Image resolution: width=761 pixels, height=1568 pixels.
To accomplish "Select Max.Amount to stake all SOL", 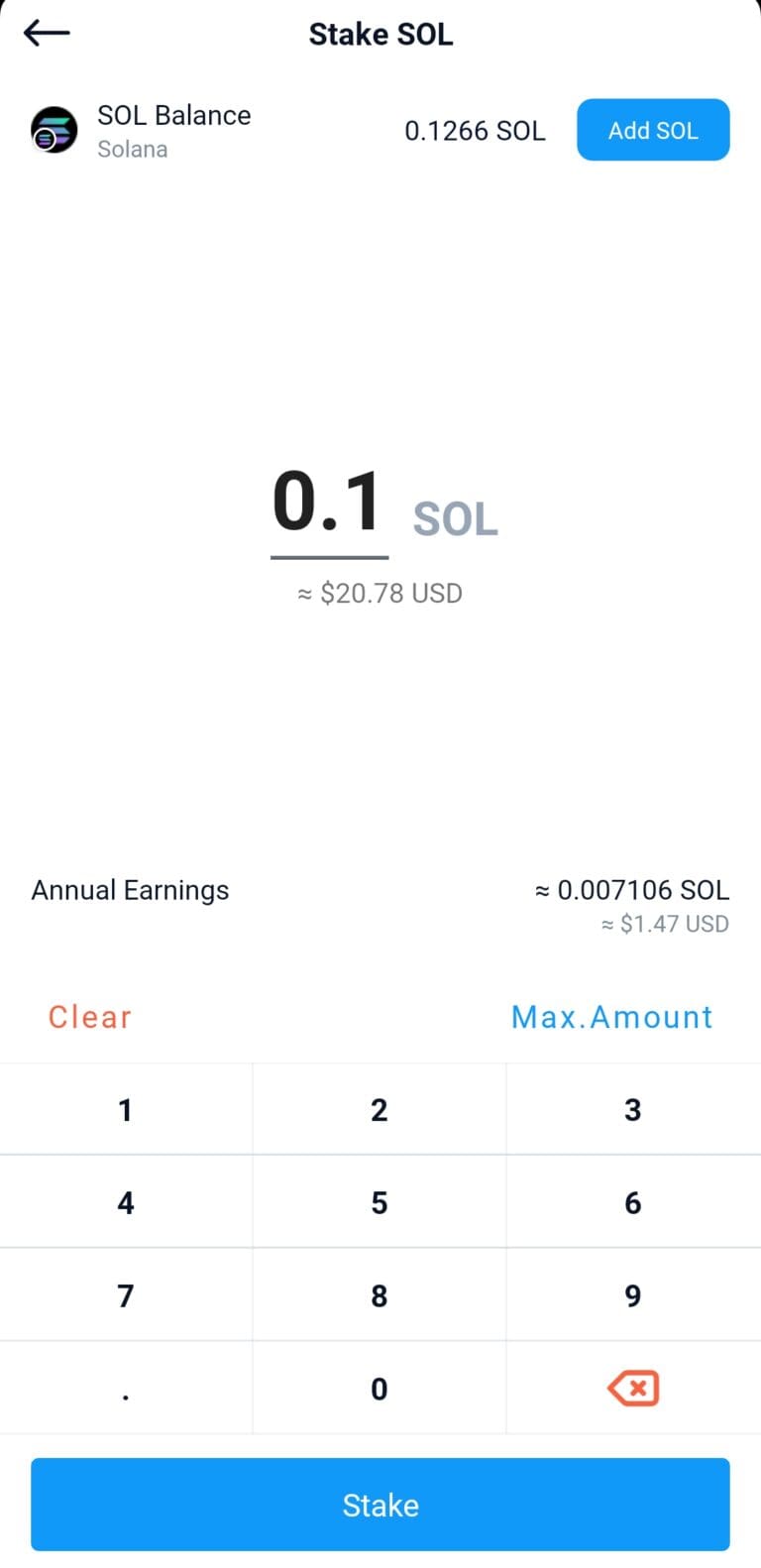I will click(610, 1016).
